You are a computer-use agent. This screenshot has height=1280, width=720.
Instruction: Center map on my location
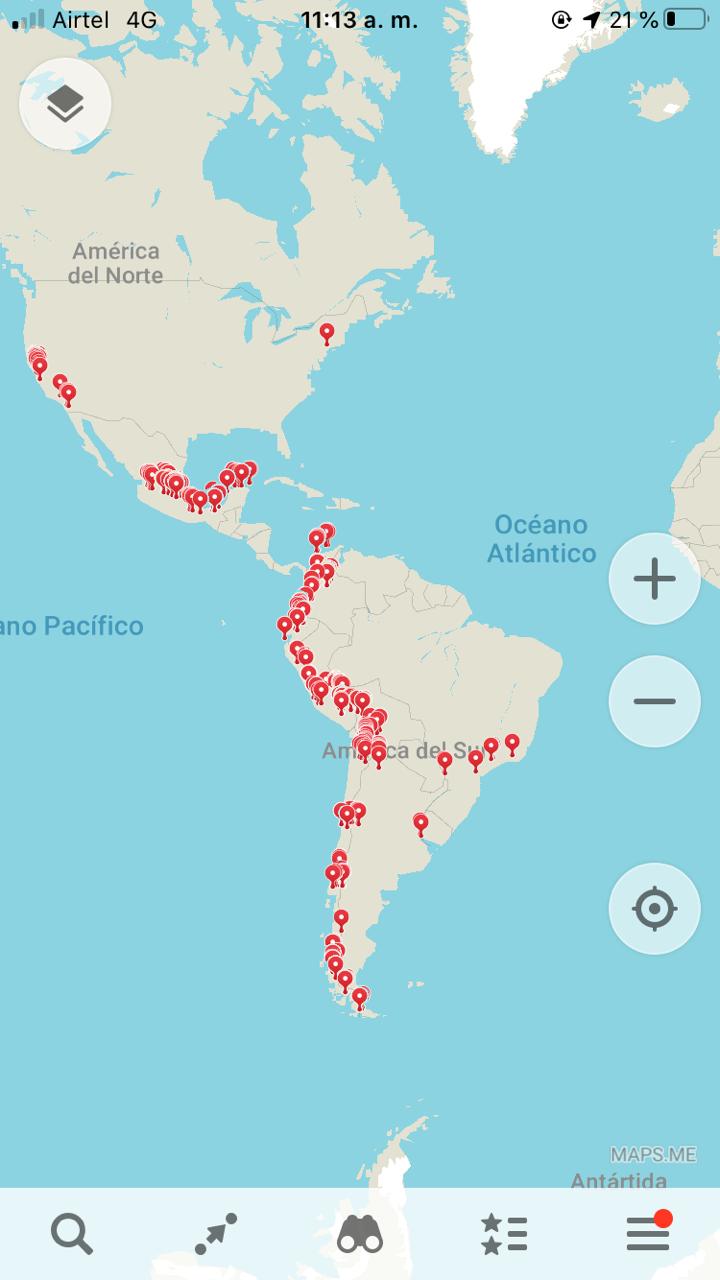[655, 909]
